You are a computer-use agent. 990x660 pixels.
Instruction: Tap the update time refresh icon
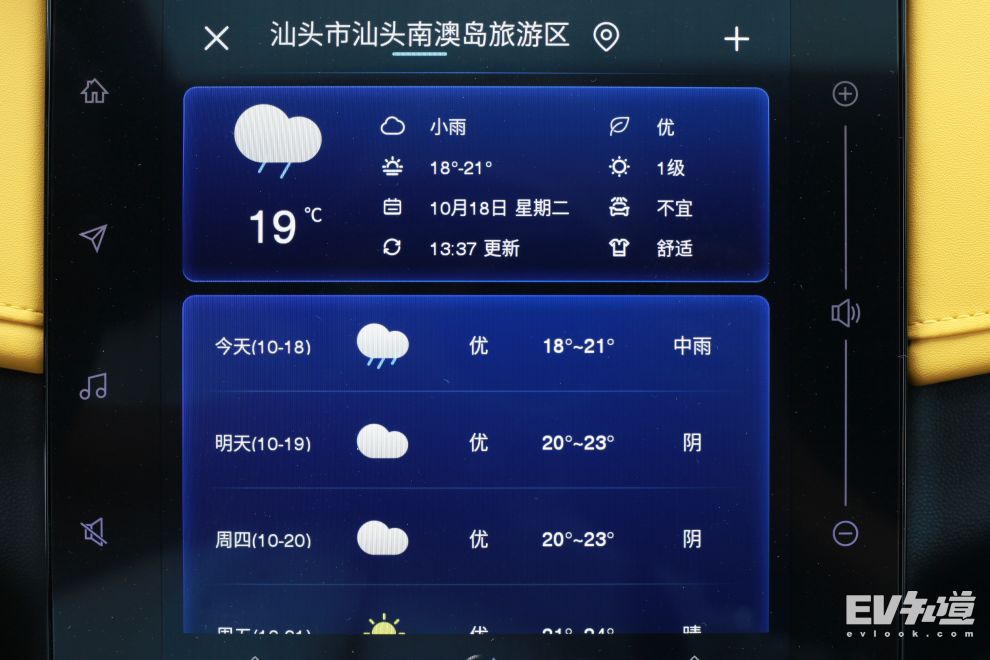point(392,247)
